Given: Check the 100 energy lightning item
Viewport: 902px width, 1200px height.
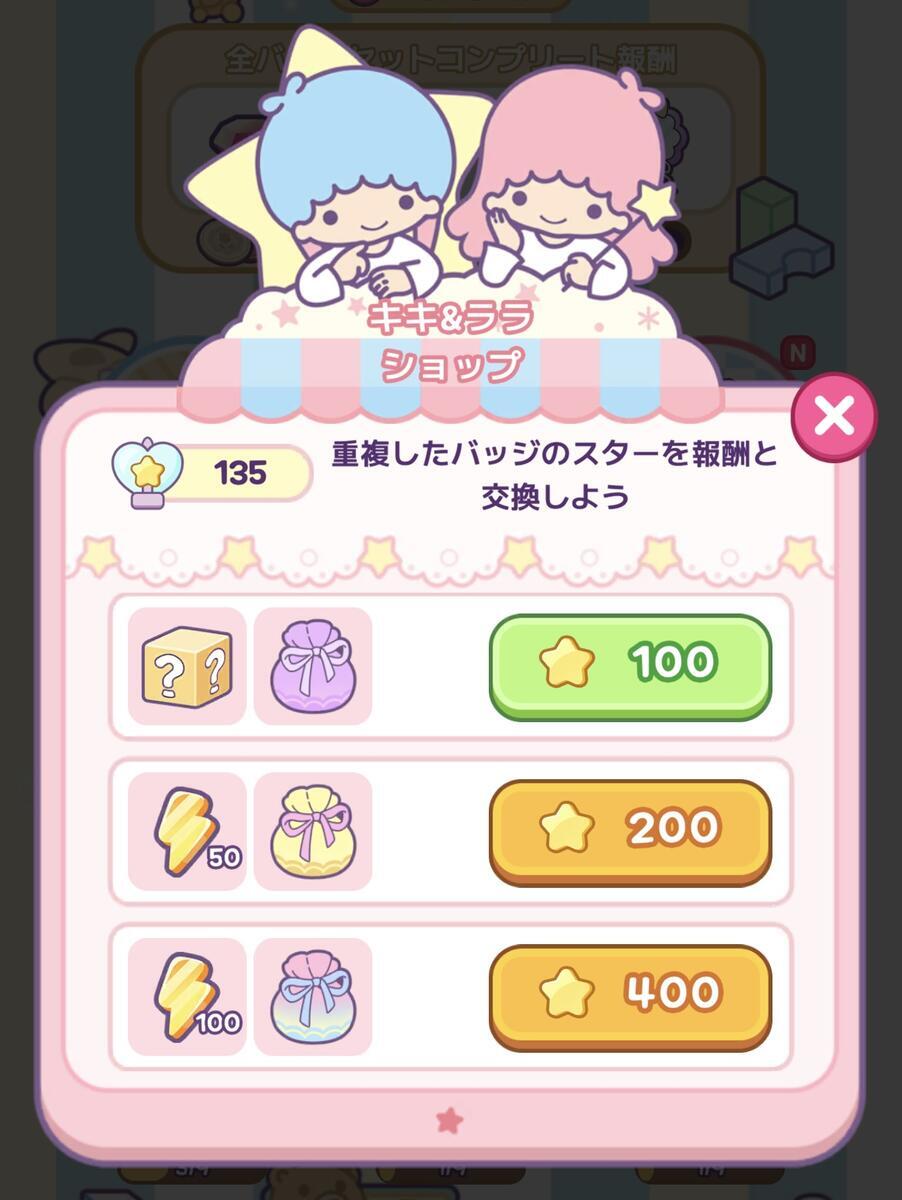Looking at the screenshot, I should tap(187, 996).
